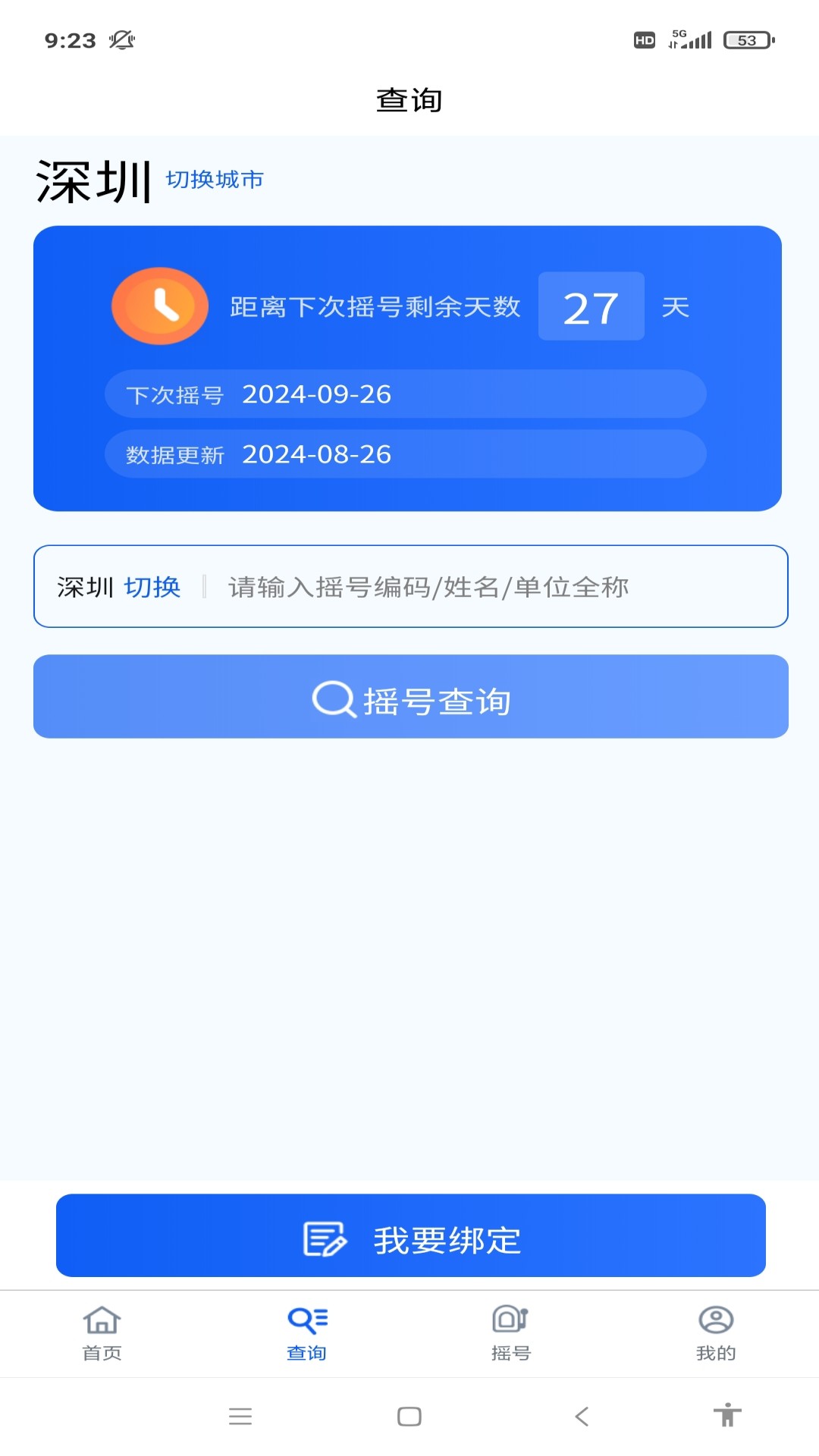This screenshot has width=819, height=1456.
Task: Go to the 摇号 tab
Action: [x=511, y=1334]
